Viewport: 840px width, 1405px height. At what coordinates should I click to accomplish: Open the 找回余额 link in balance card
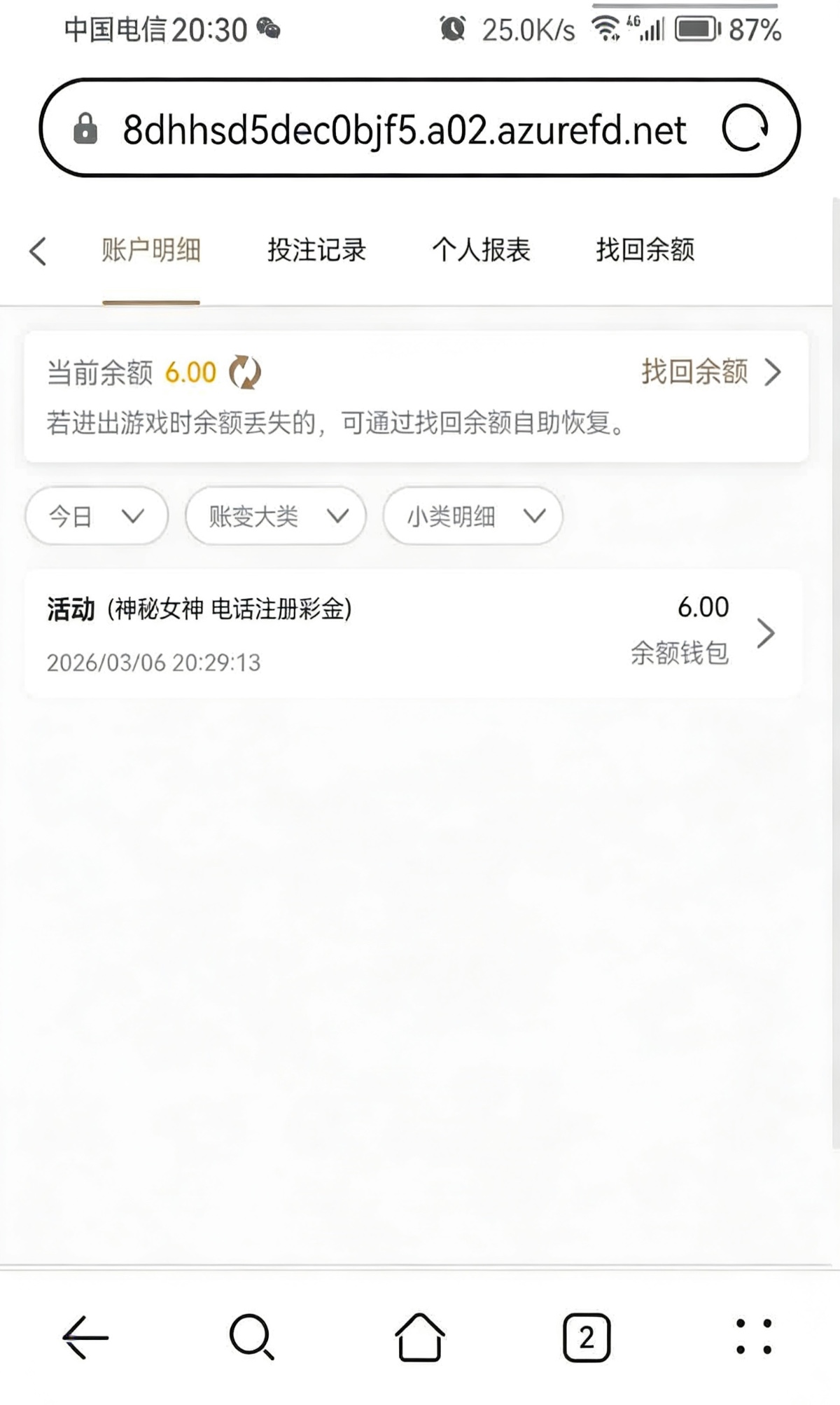coord(710,372)
